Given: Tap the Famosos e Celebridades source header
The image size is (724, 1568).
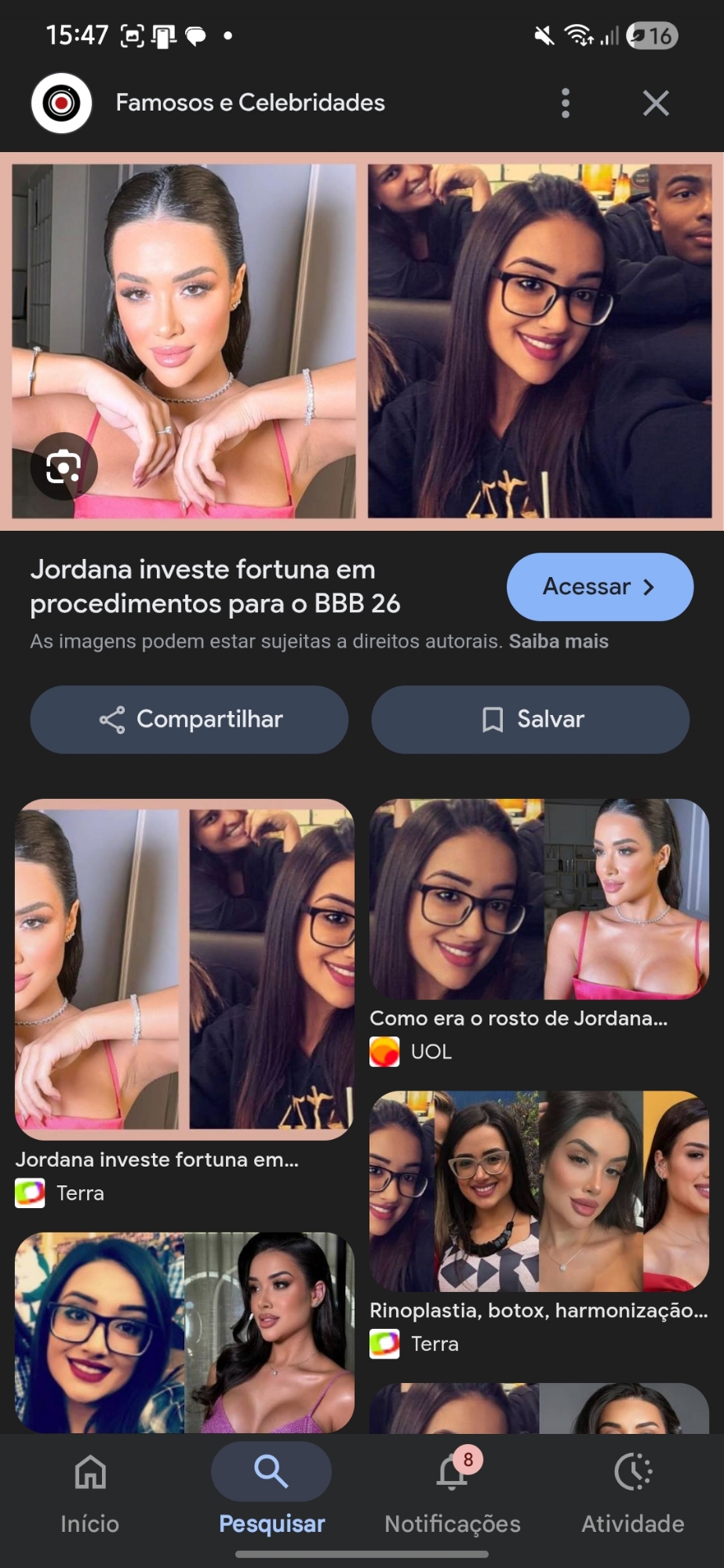Looking at the screenshot, I should pyautogui.click(x=250, y=103).
